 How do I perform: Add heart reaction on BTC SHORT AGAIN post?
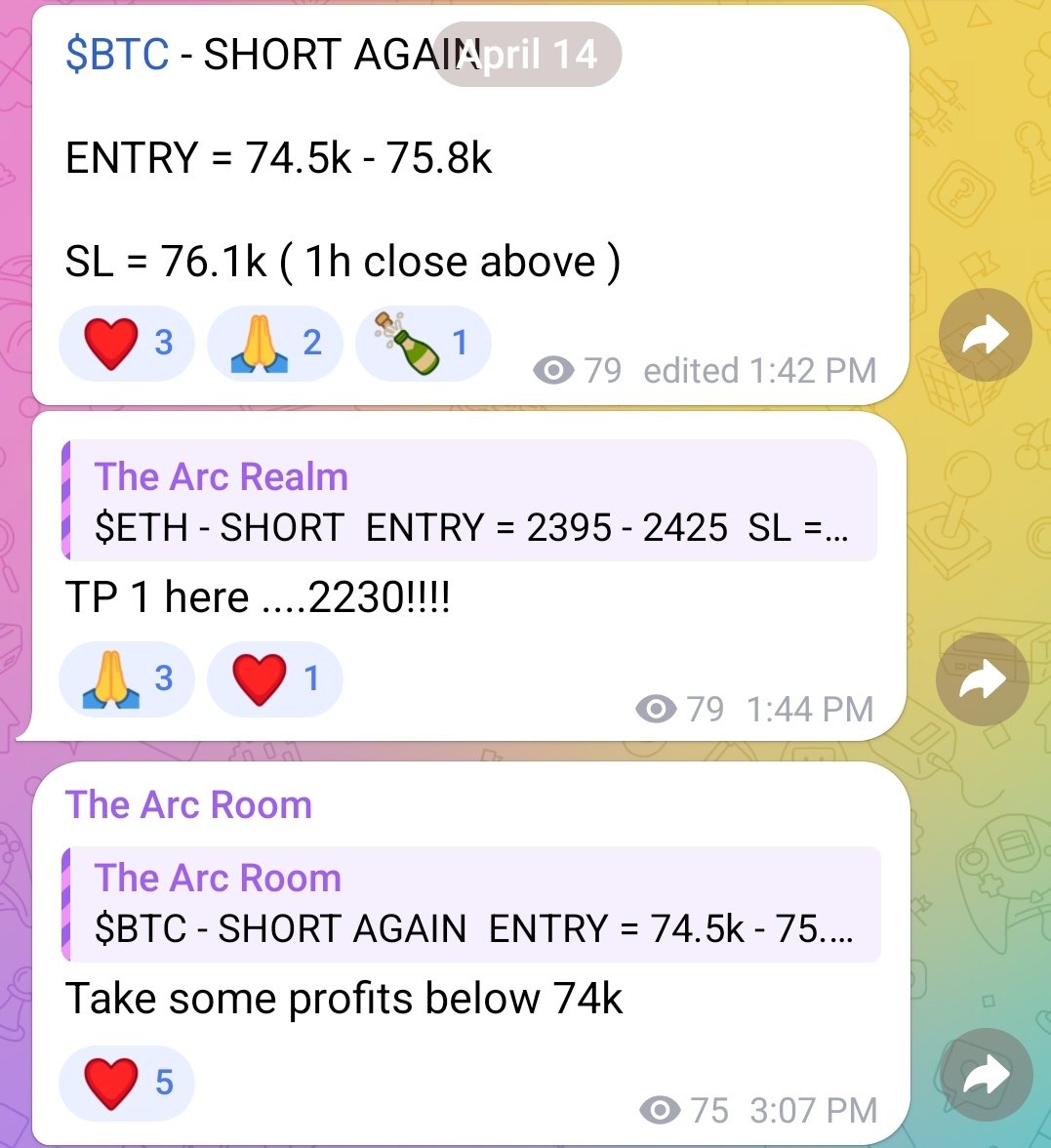127,343
